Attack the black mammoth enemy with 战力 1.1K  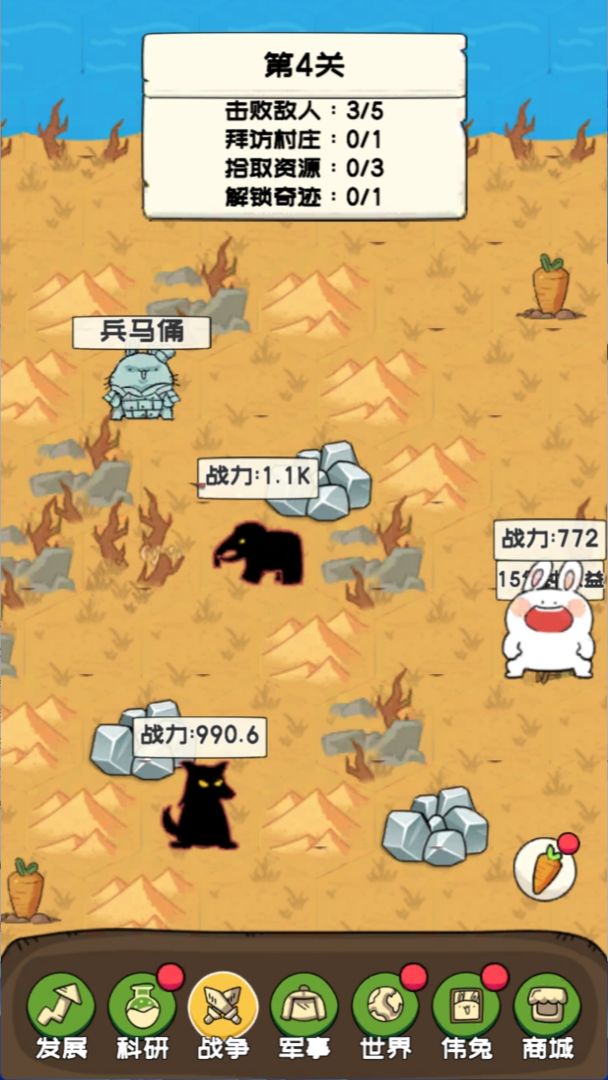point(259,552)
